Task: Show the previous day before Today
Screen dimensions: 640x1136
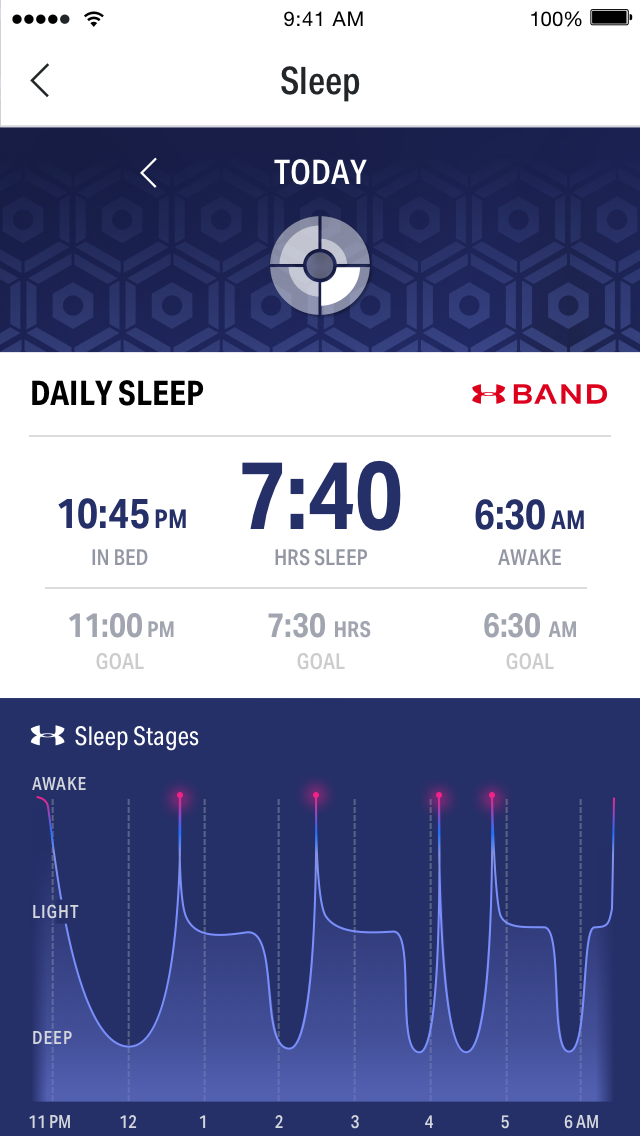Action: coord(149,173)
